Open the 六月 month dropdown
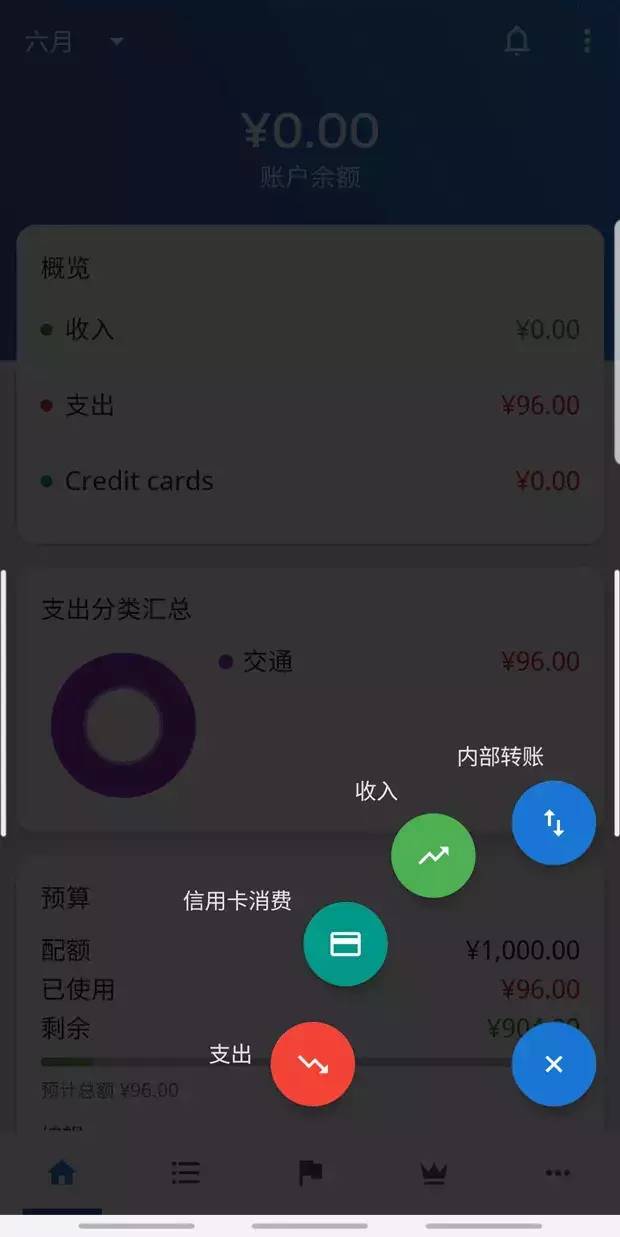 pyautogui.click(x=75, y=42)
